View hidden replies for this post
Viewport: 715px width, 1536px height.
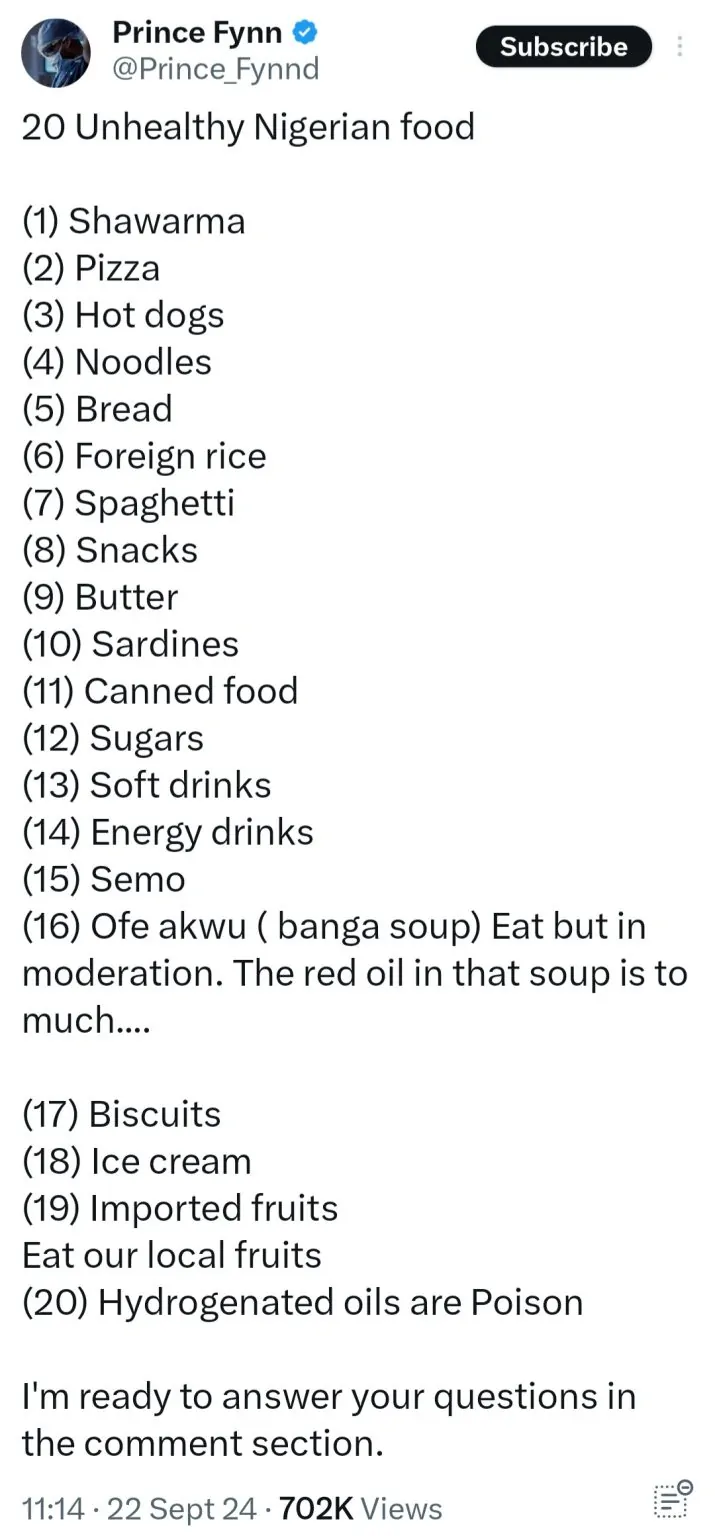(672, 1501)
